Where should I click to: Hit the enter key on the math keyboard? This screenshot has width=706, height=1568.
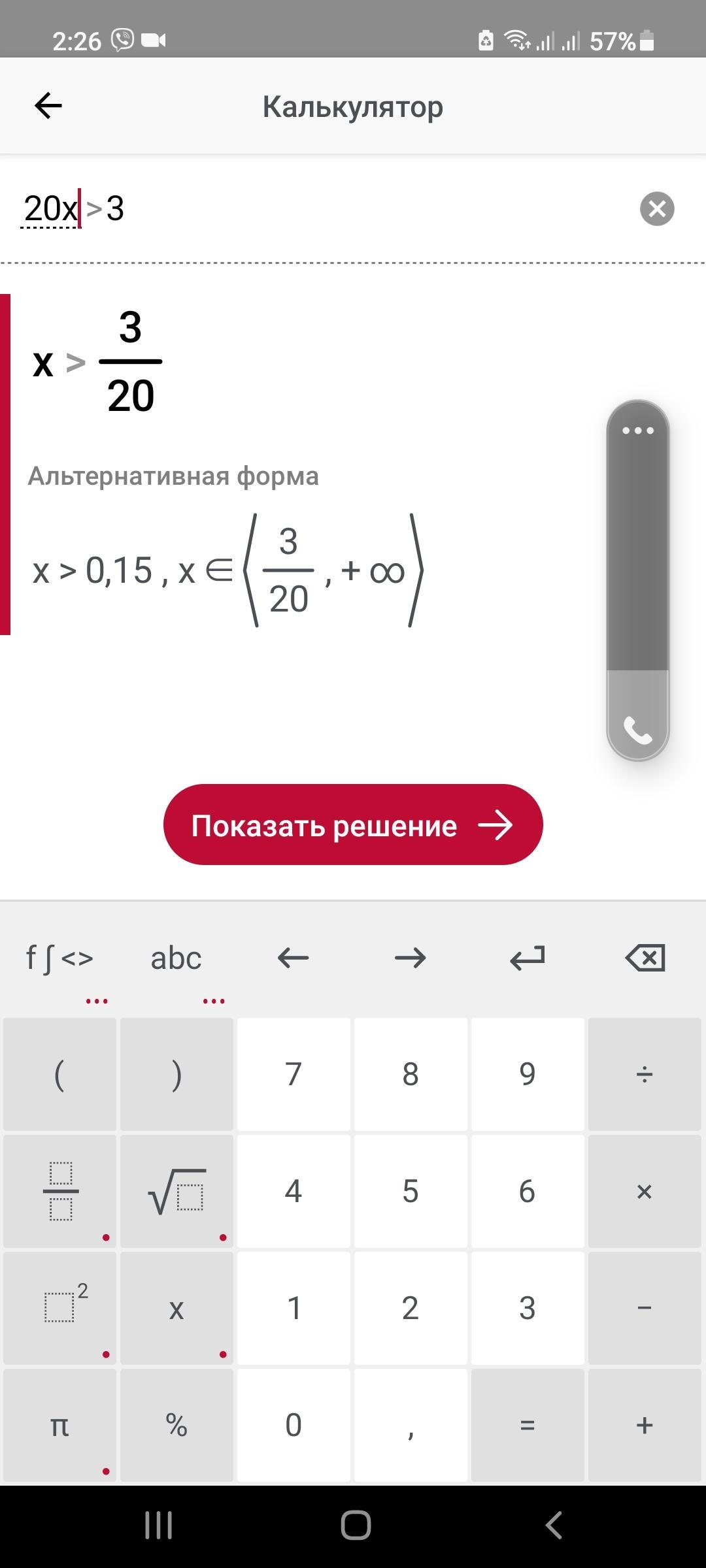coord(527,958)
